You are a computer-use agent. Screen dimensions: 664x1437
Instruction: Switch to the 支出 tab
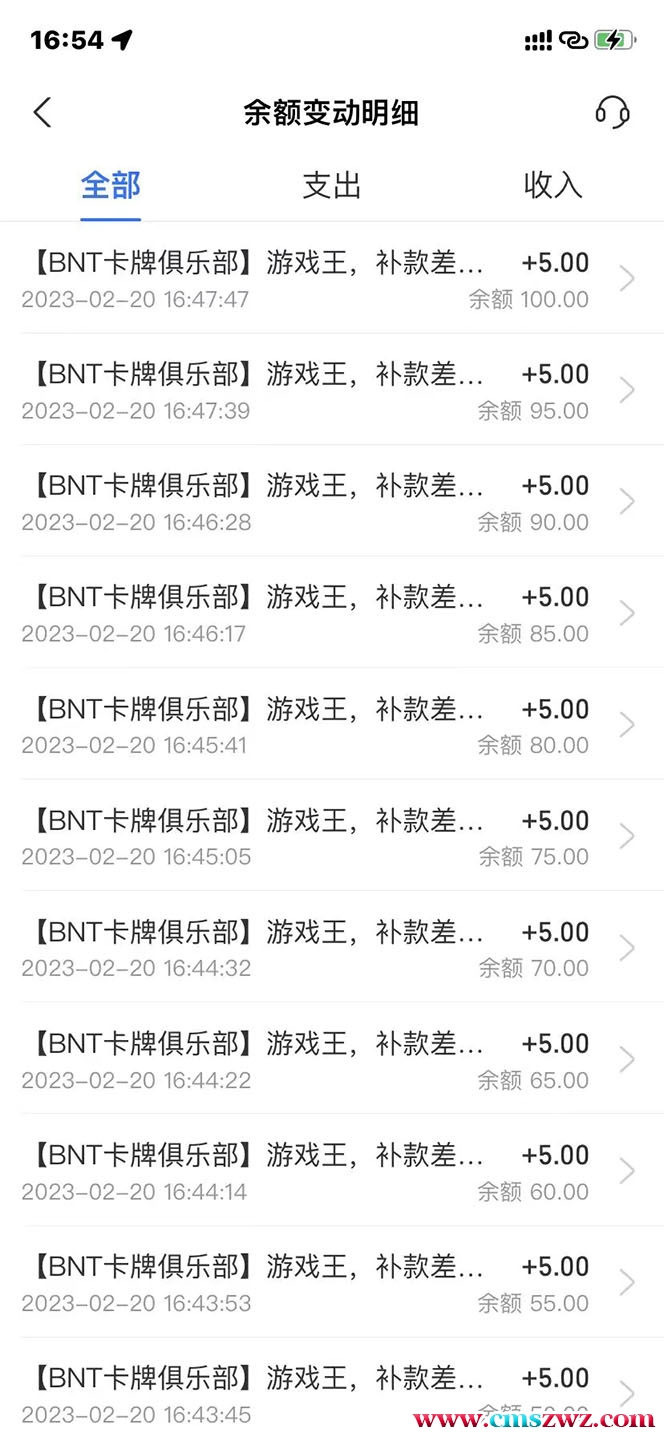tap(331, 186)
